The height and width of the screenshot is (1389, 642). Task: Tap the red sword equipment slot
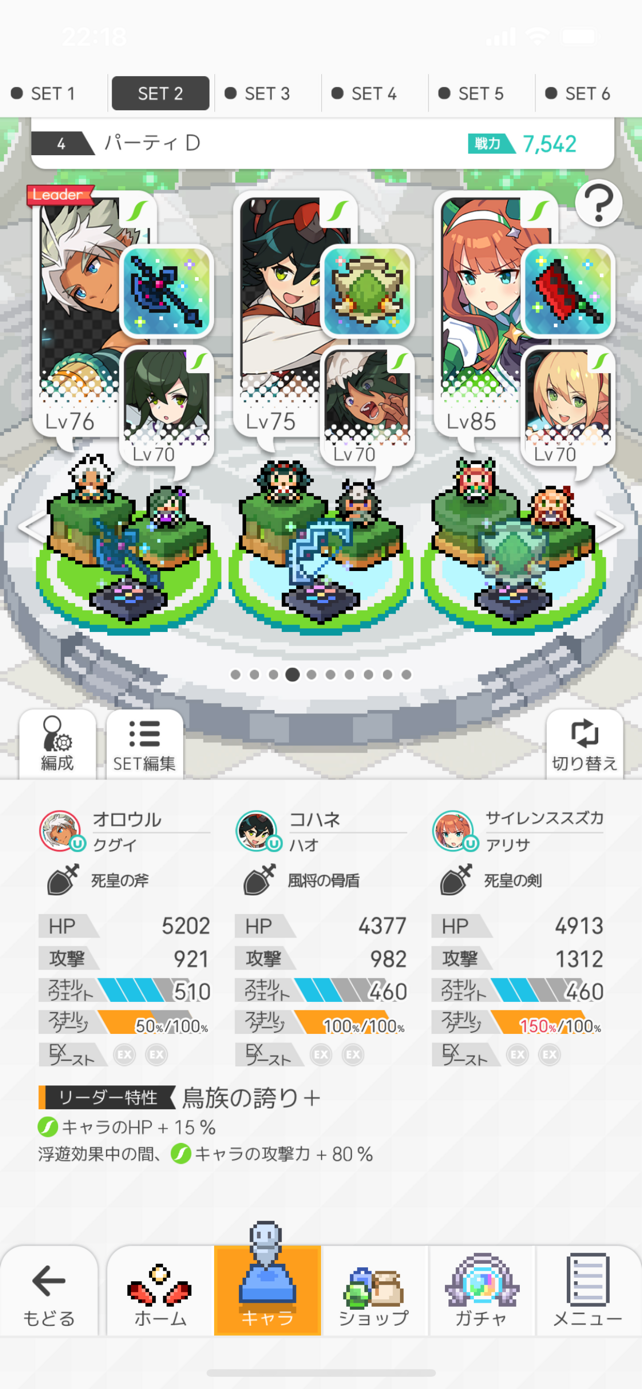click(567, 290)
